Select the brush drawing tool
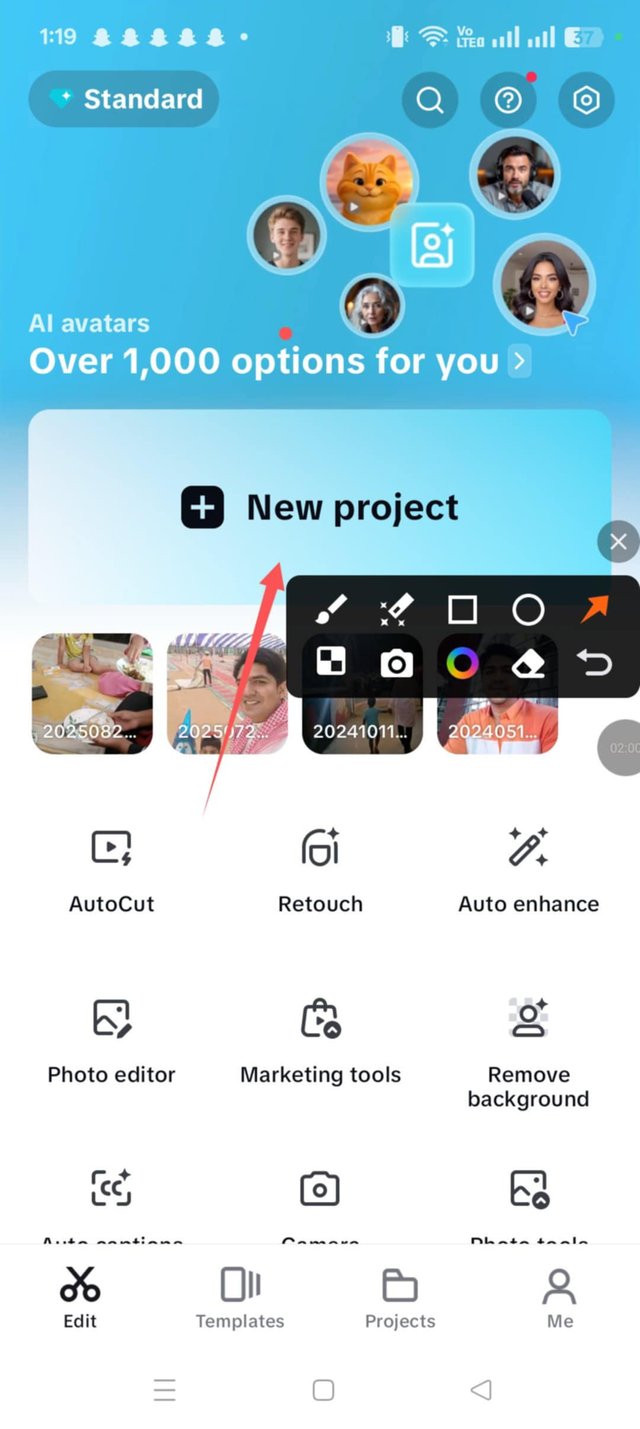This screenshot has height=1429, width=640. tap(331, 609)
